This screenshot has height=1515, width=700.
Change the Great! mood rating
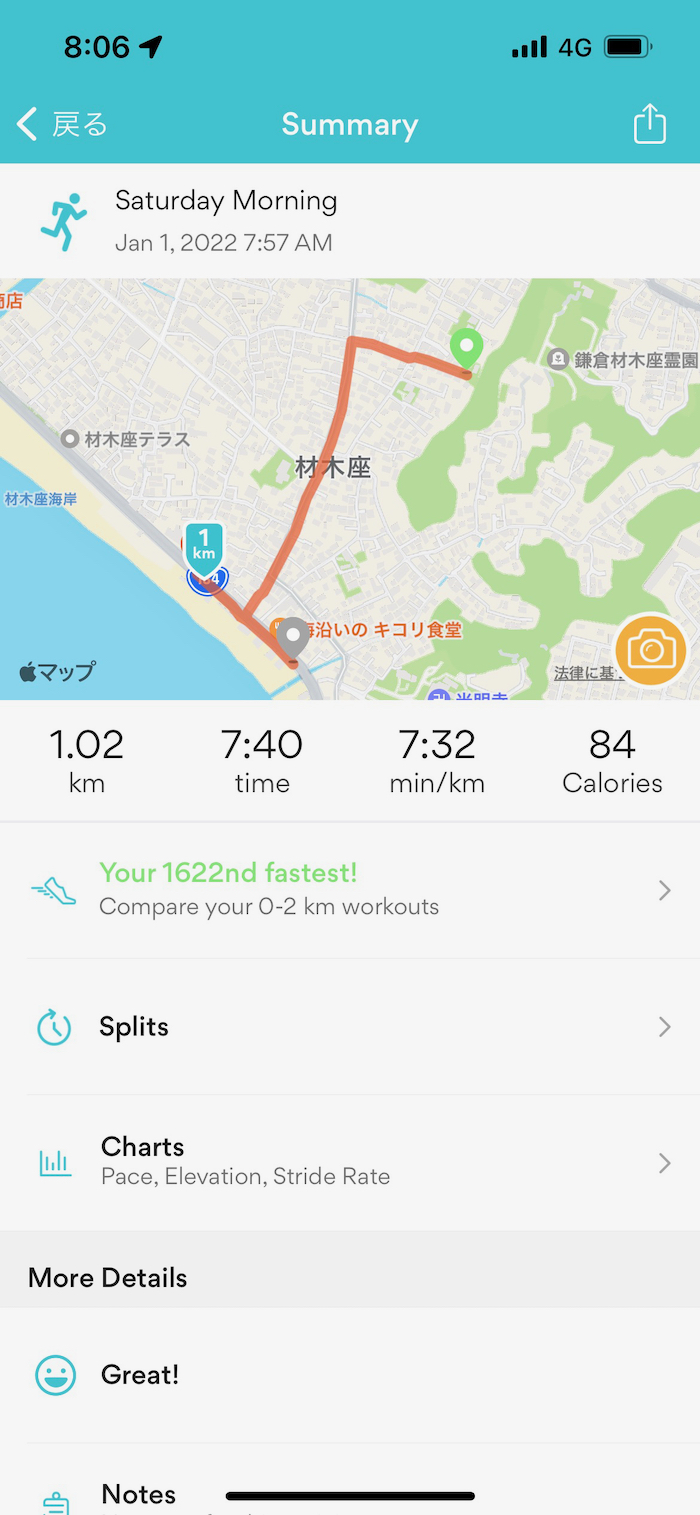(x=140, y=1375)
